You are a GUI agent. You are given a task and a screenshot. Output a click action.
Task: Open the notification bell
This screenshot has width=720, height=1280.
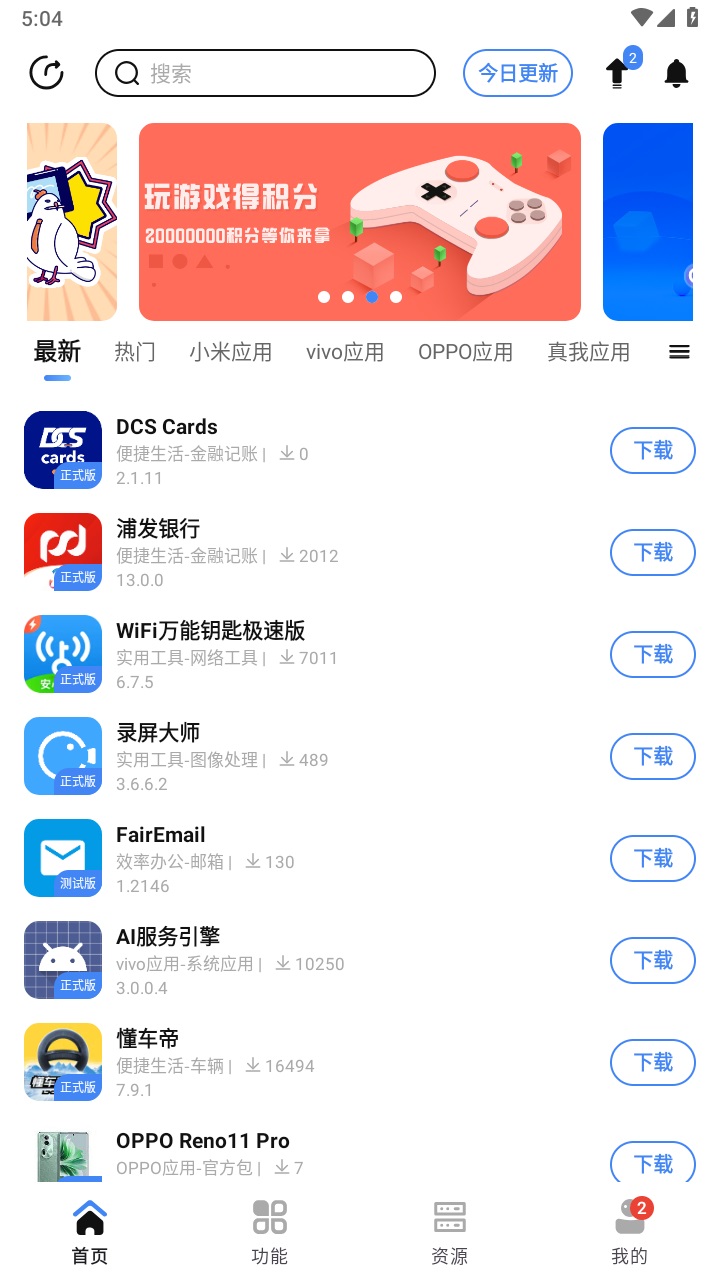click(676, 74)
